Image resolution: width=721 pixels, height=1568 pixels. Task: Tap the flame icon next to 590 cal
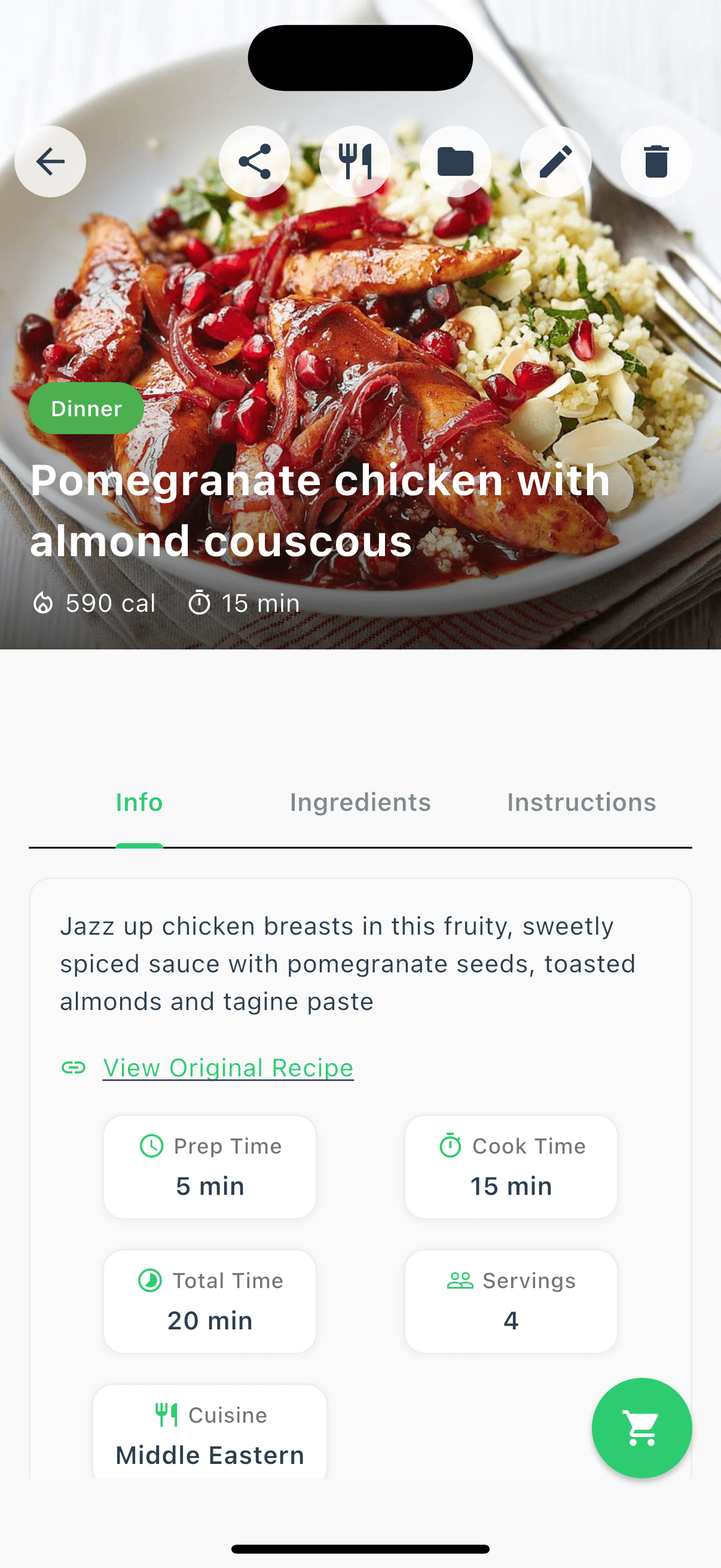click(x=45, y=603)
